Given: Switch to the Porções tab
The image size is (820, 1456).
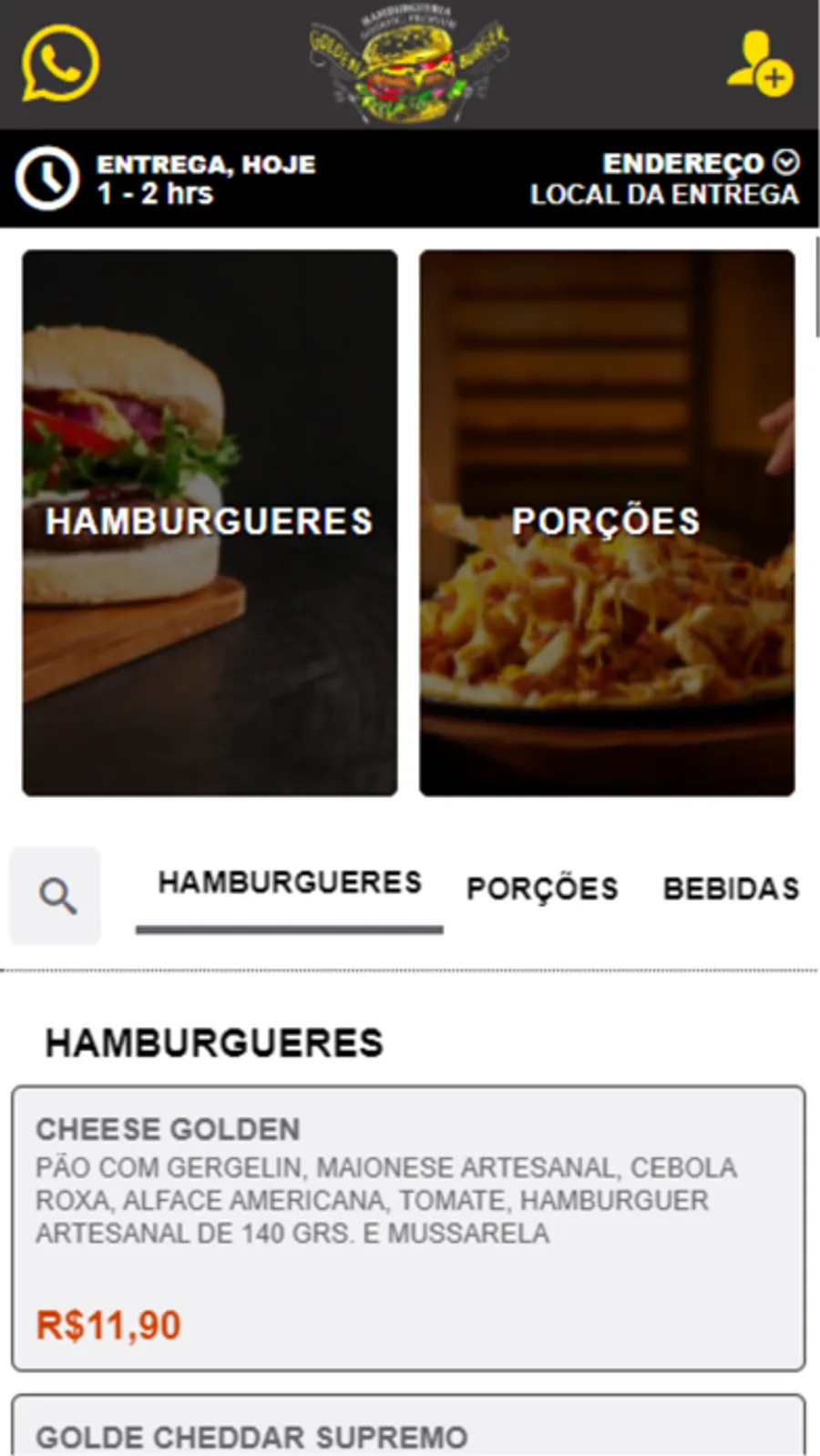Looking at the screenshot, I should click(x=542, y=889).
